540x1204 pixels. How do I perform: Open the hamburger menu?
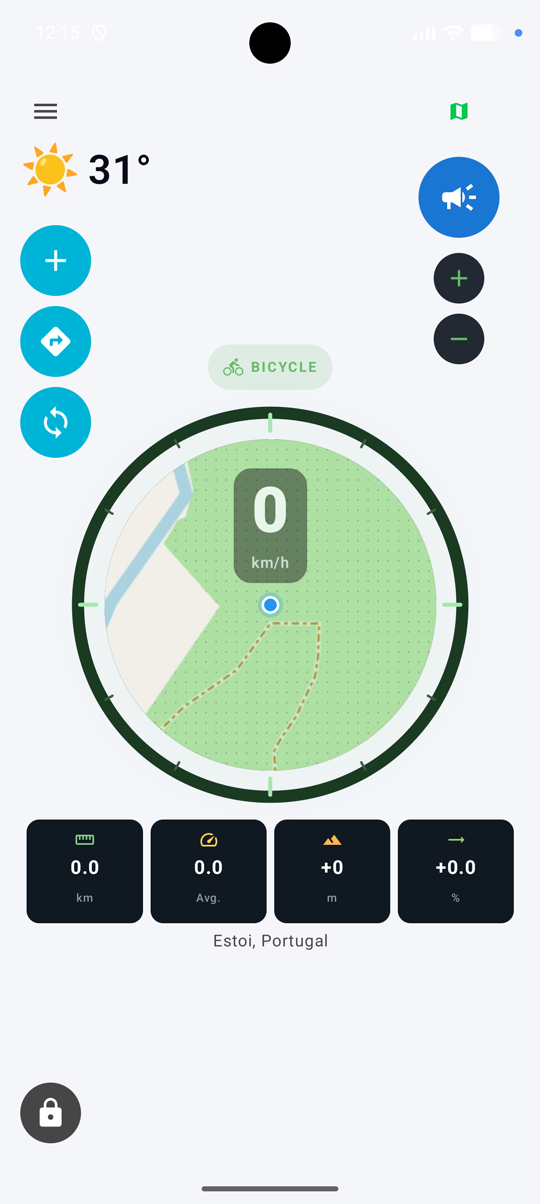(x=45, y=111)
